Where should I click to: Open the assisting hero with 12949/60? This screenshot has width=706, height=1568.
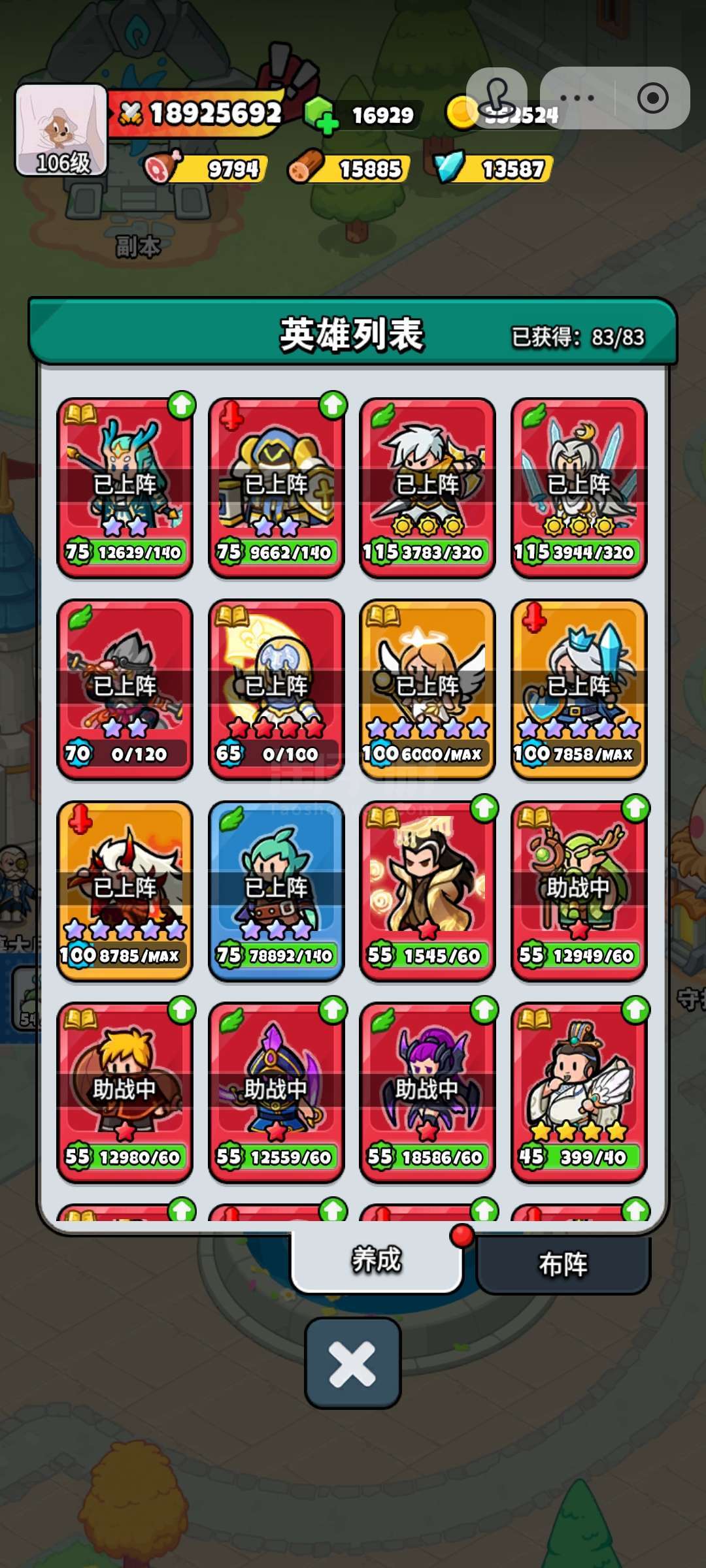pyautogui.click(x=579, y=890)
